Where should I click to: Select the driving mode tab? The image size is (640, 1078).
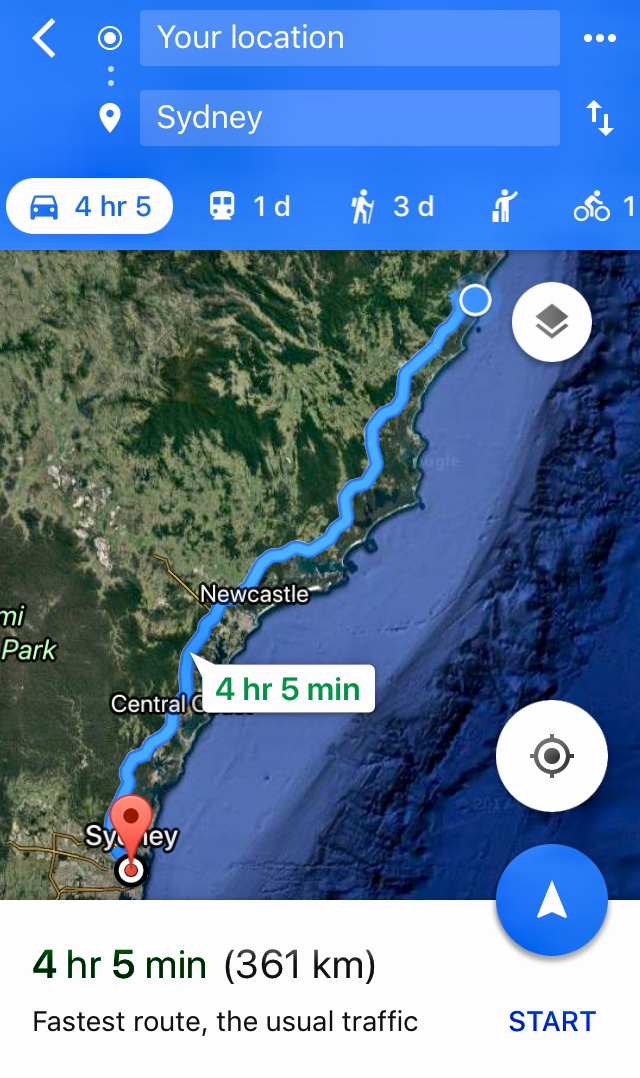pos(90,207)
